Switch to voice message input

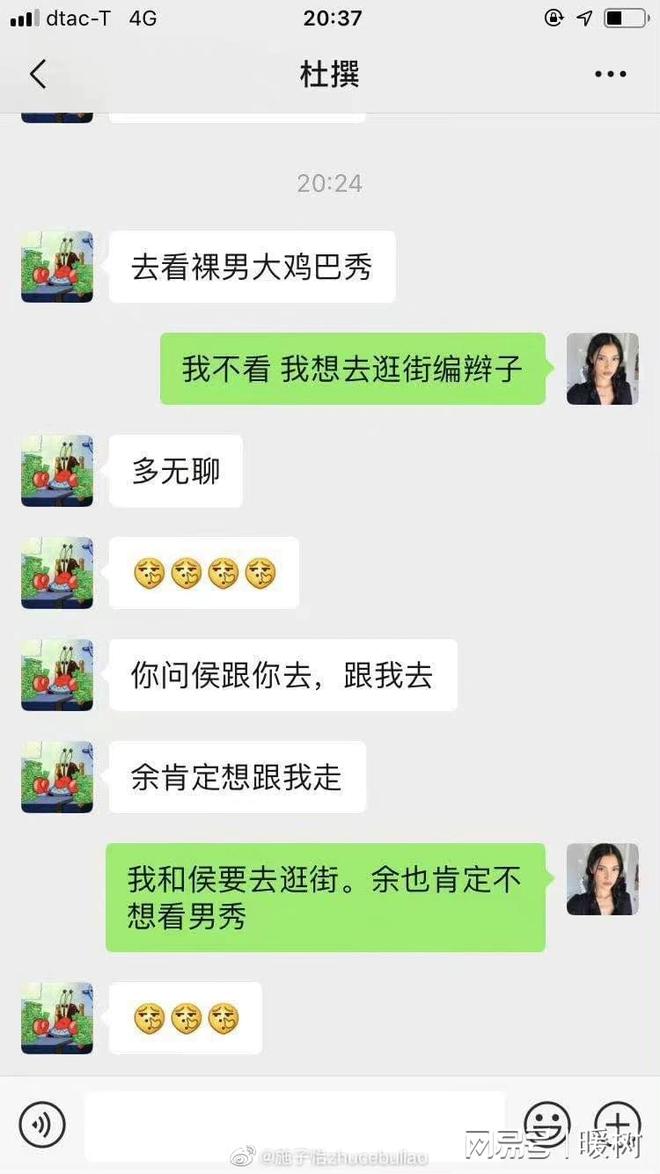41,1123
